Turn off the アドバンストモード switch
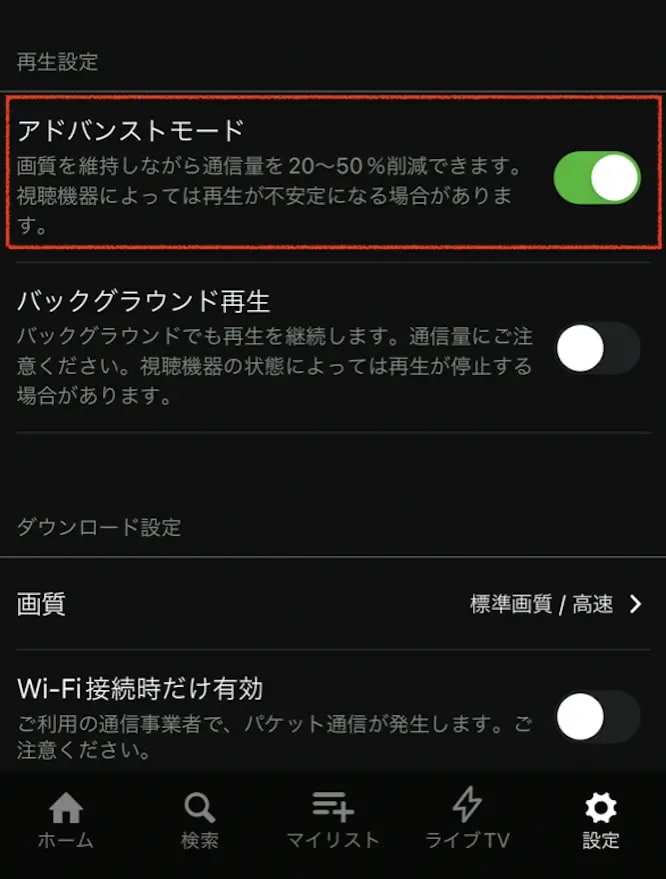 point(597,178)
